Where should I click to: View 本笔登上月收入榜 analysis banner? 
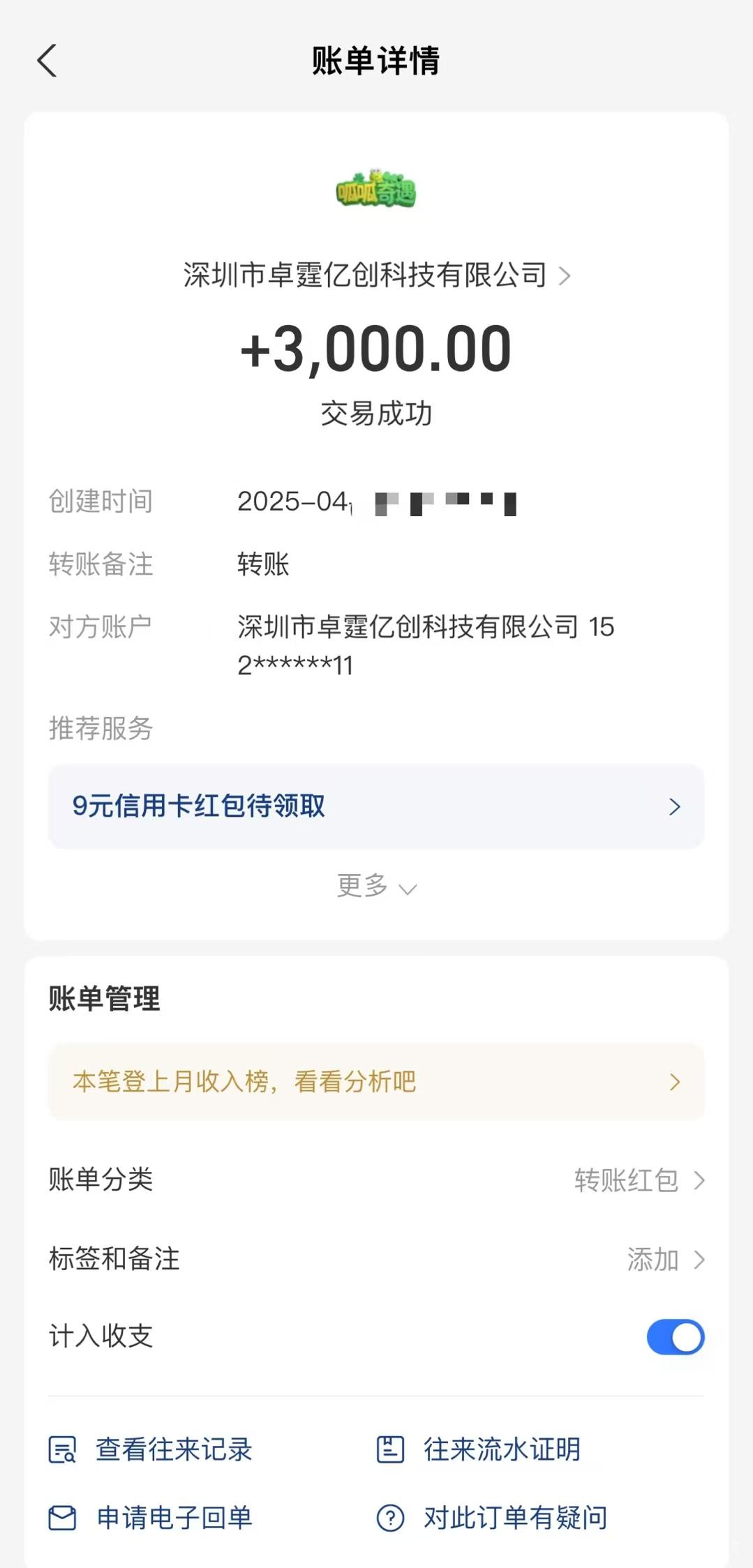tap(376, 1082)
